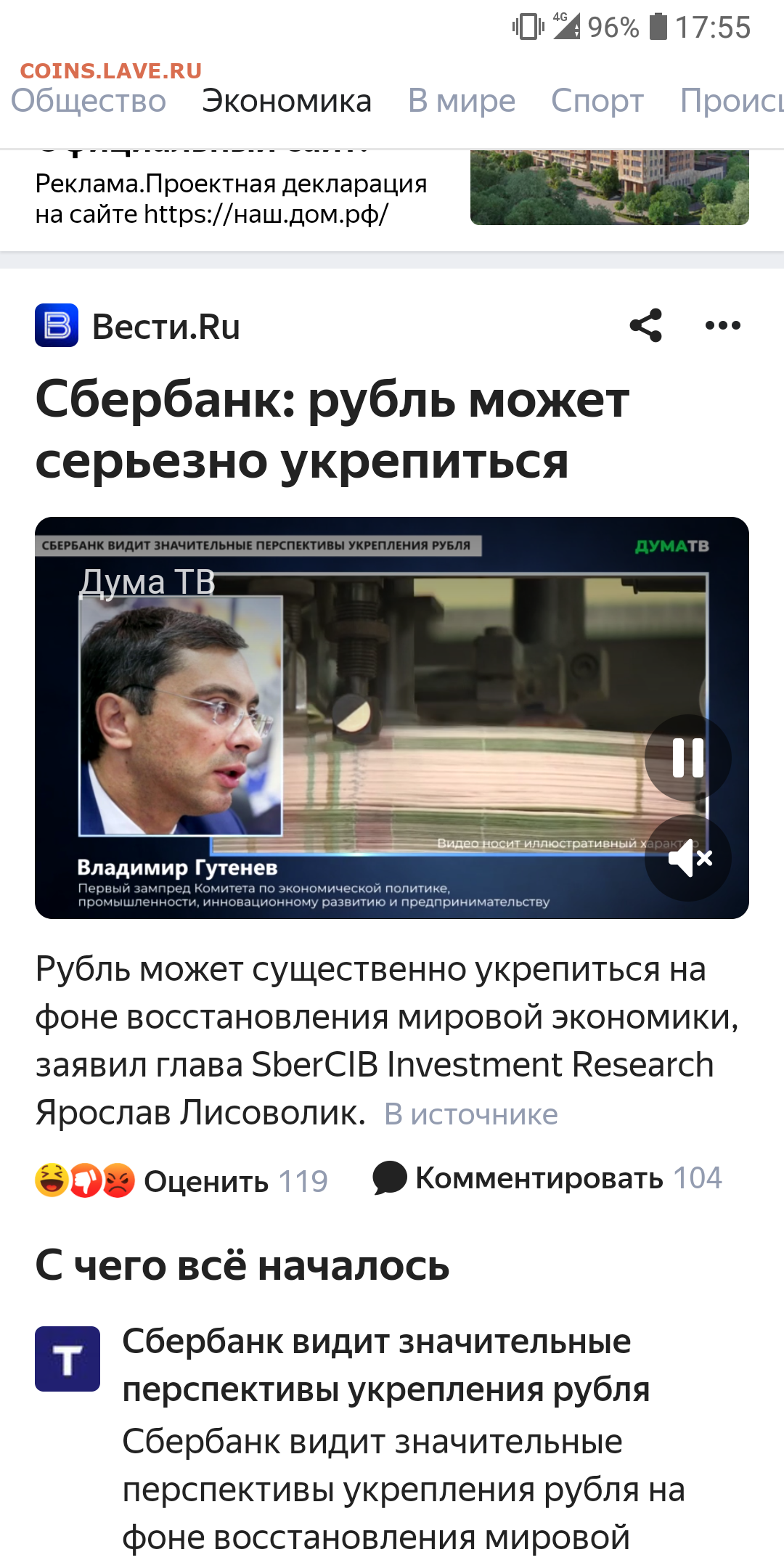Pause the Дума ТВ video
Image resolution: width=784 pixels, height=1568 pixels.
[687, 757]
